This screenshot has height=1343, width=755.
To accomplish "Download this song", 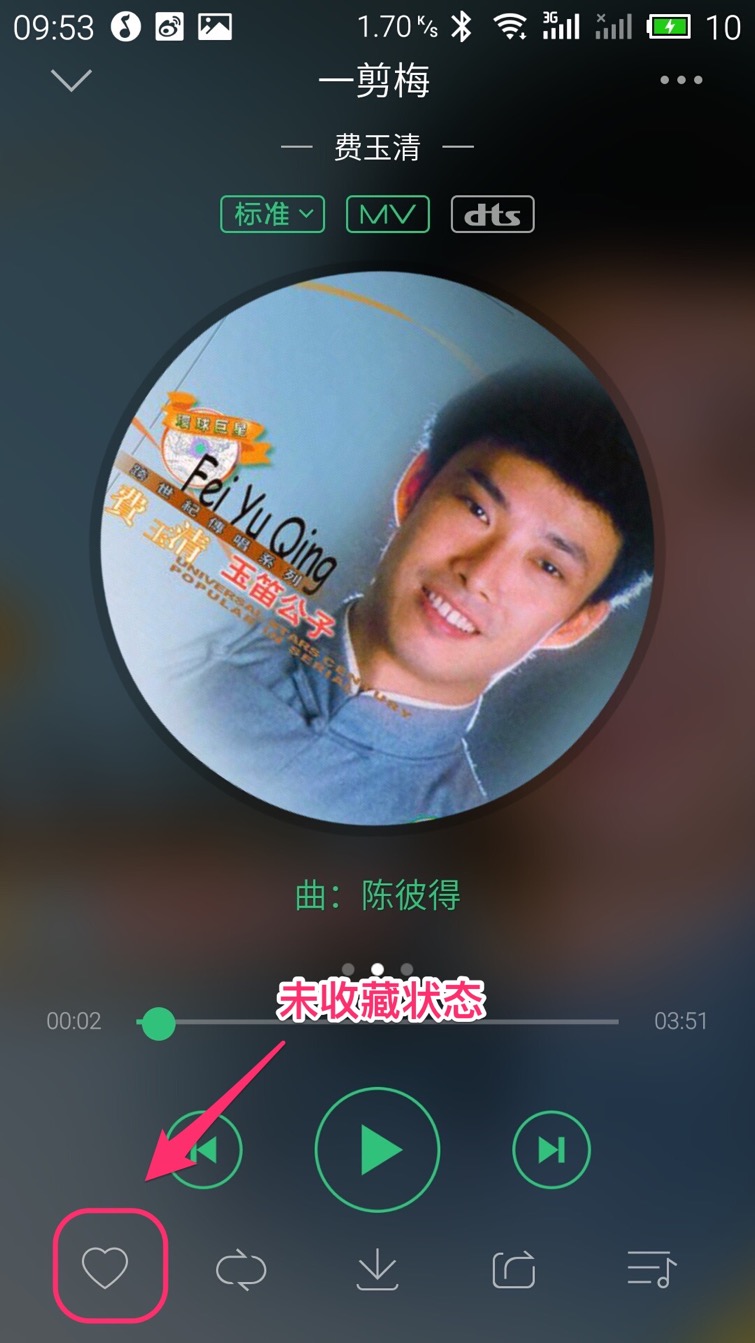I will [x=377, y=1270].
